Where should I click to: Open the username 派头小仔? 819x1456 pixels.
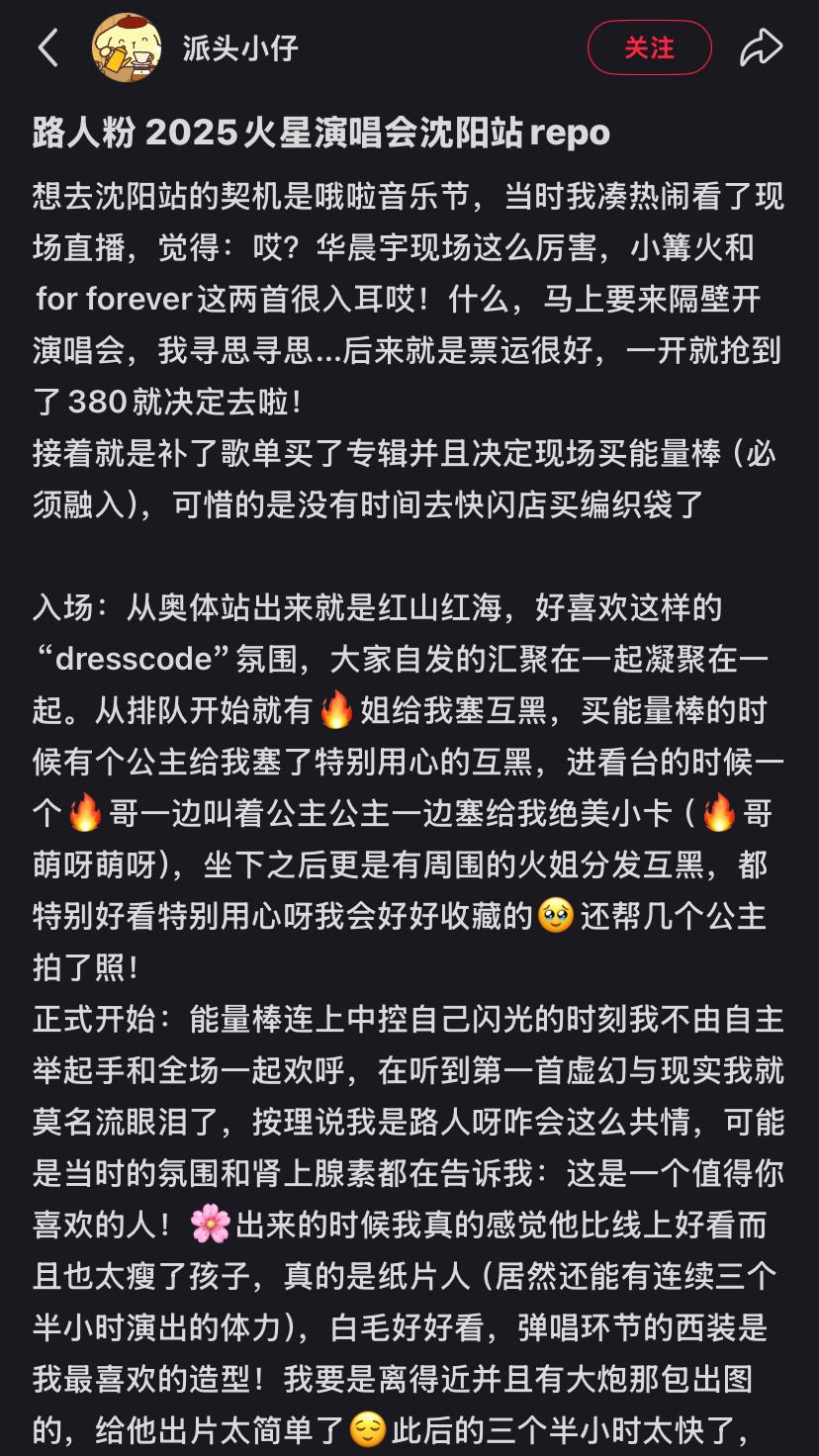tap(240, 47)
